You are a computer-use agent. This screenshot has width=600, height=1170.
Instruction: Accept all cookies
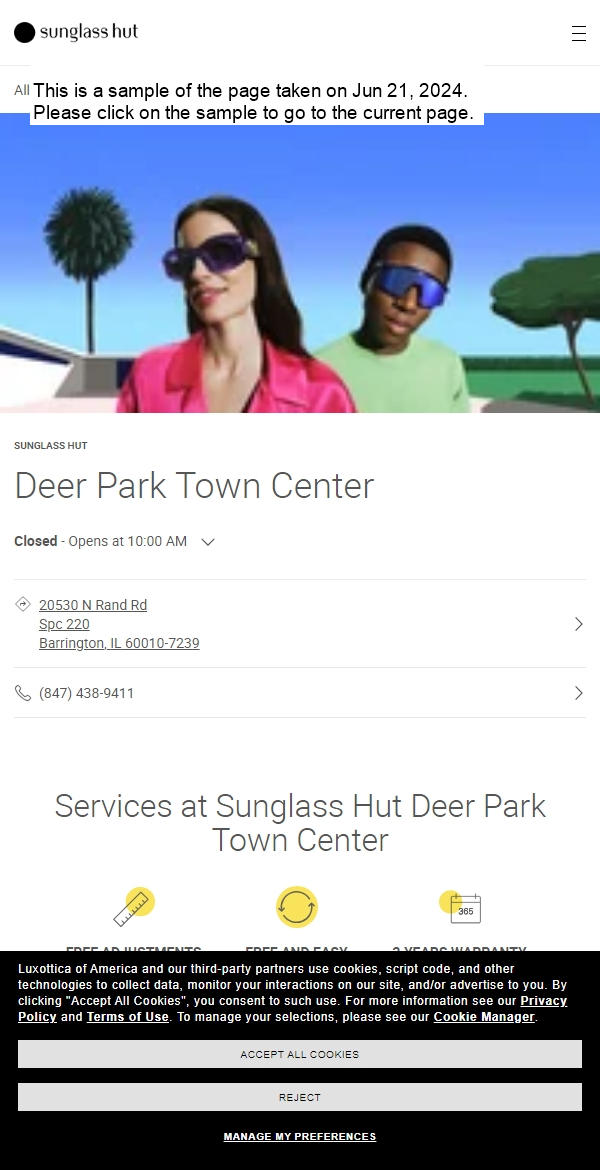[299, 1054]
